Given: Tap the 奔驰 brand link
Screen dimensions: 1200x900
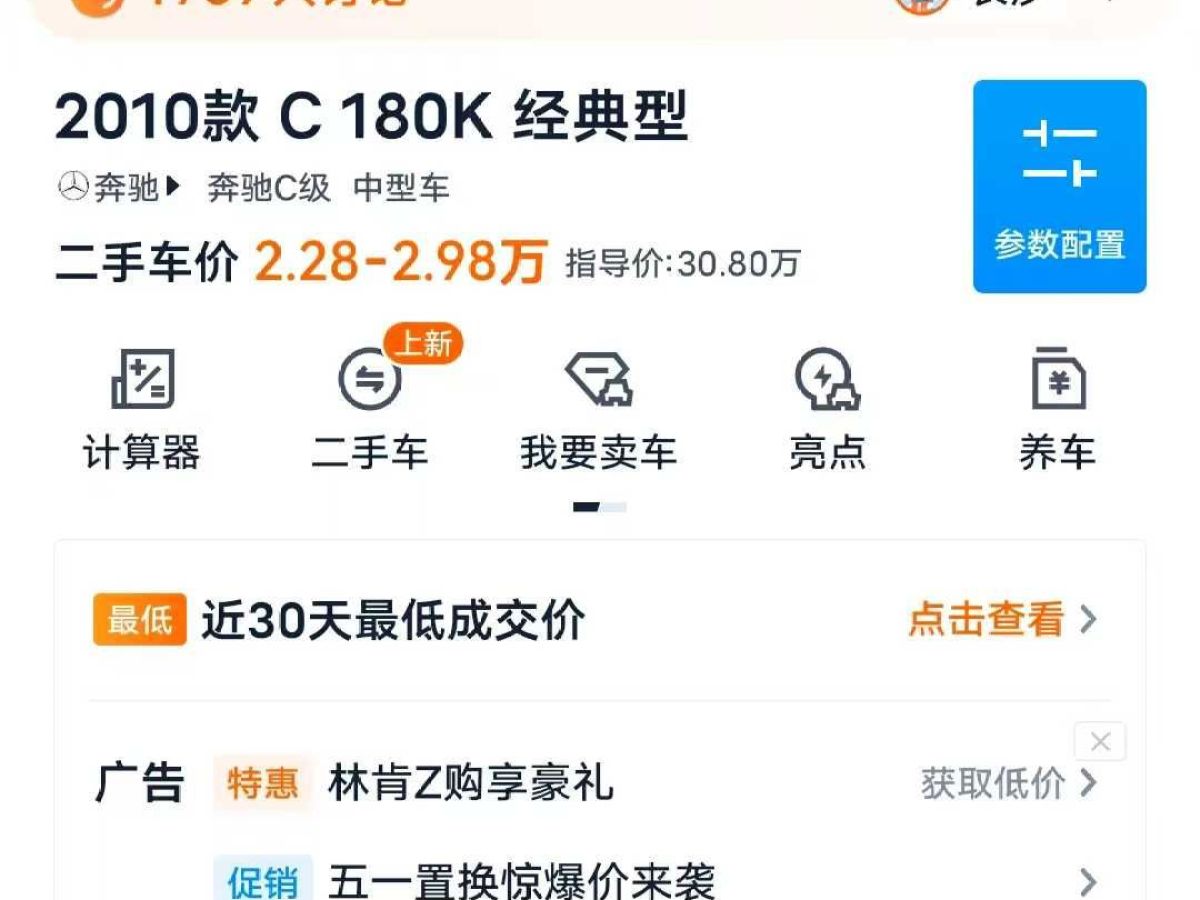Looking at the screenshot, I should click(x=118, y=187).
